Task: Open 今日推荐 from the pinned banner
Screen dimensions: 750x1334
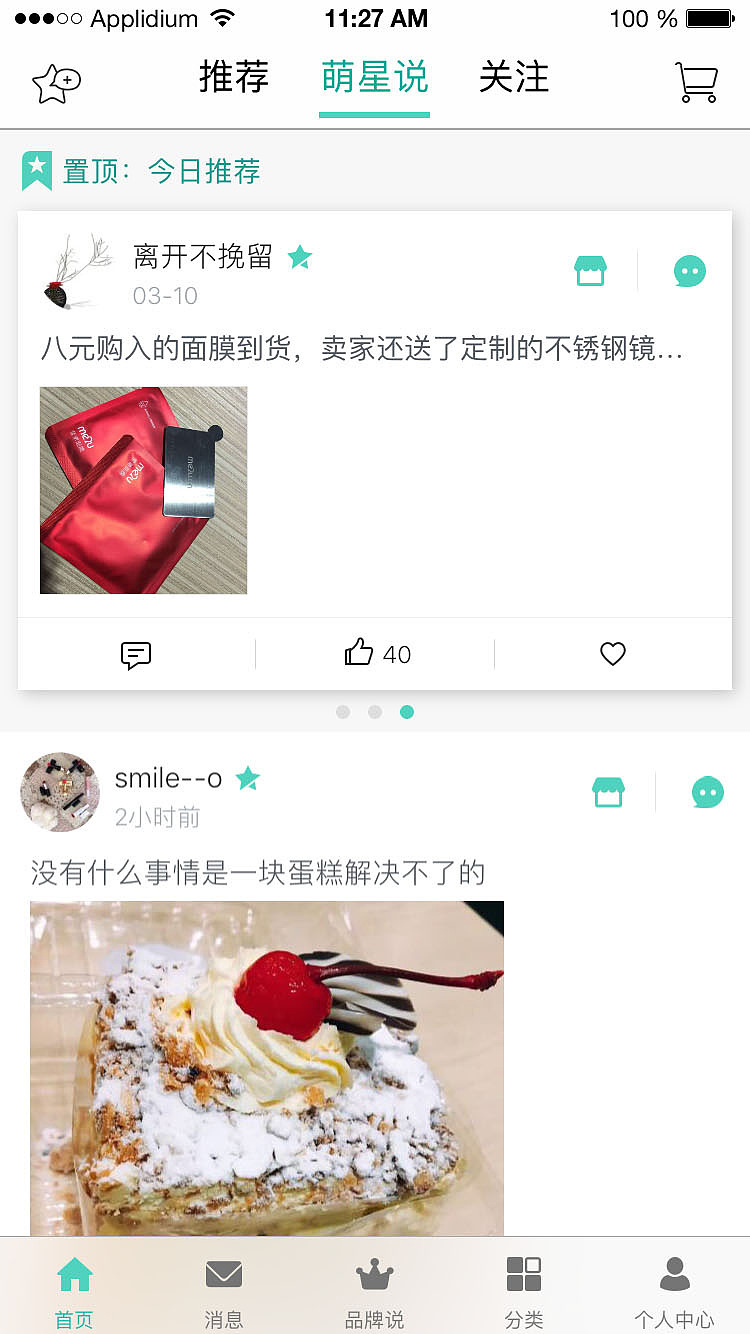Action: (204, 170)
